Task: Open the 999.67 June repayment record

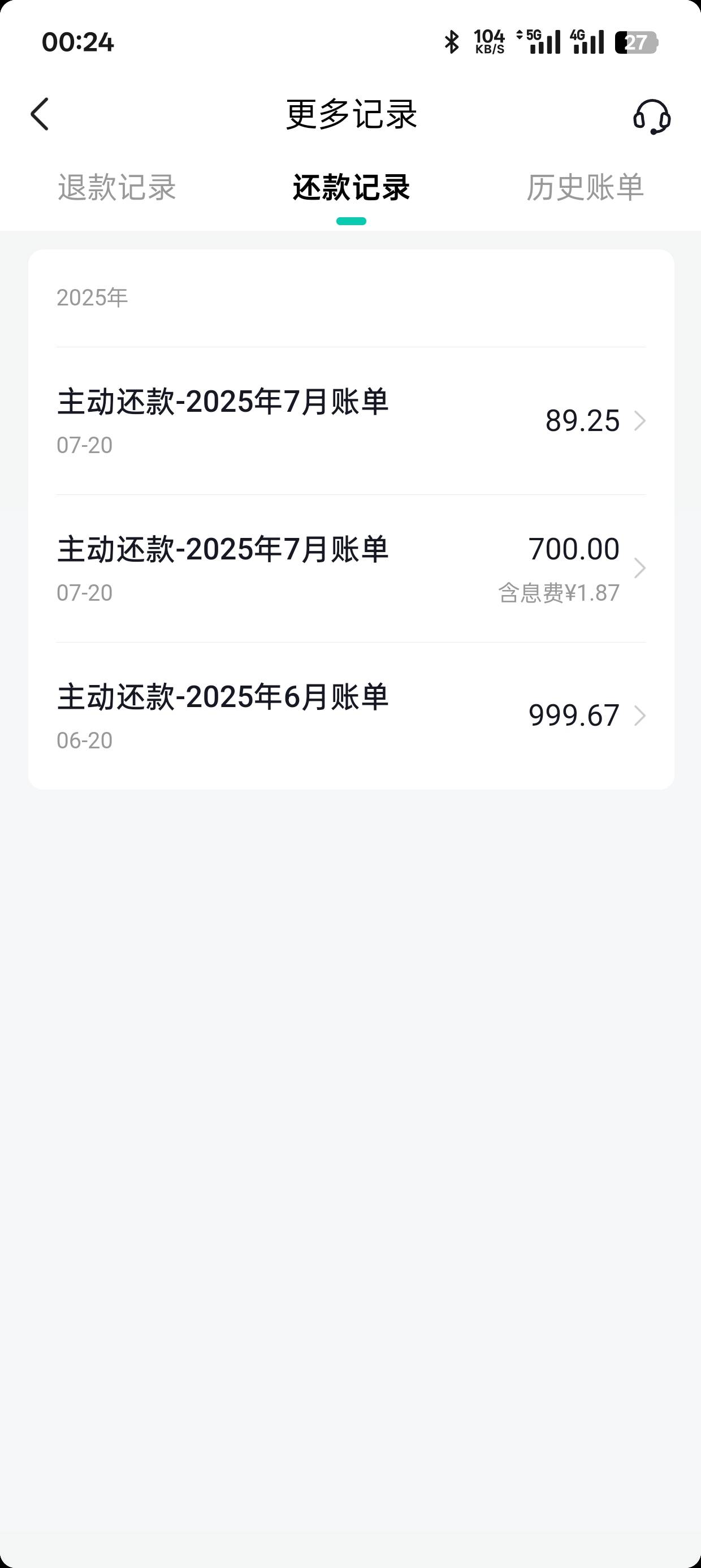Action: (351, 716)
